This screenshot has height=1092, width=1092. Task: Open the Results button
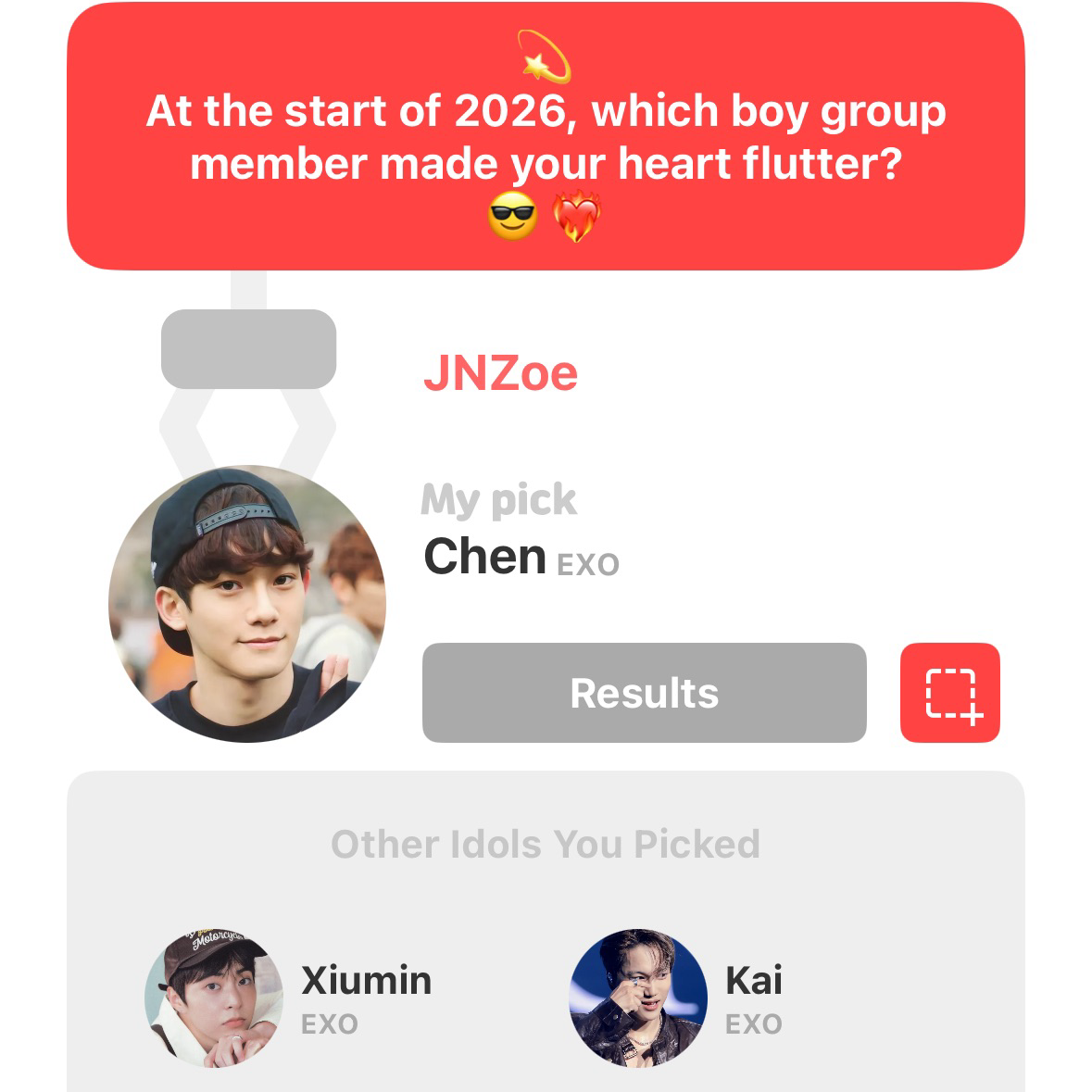(644, 693)
